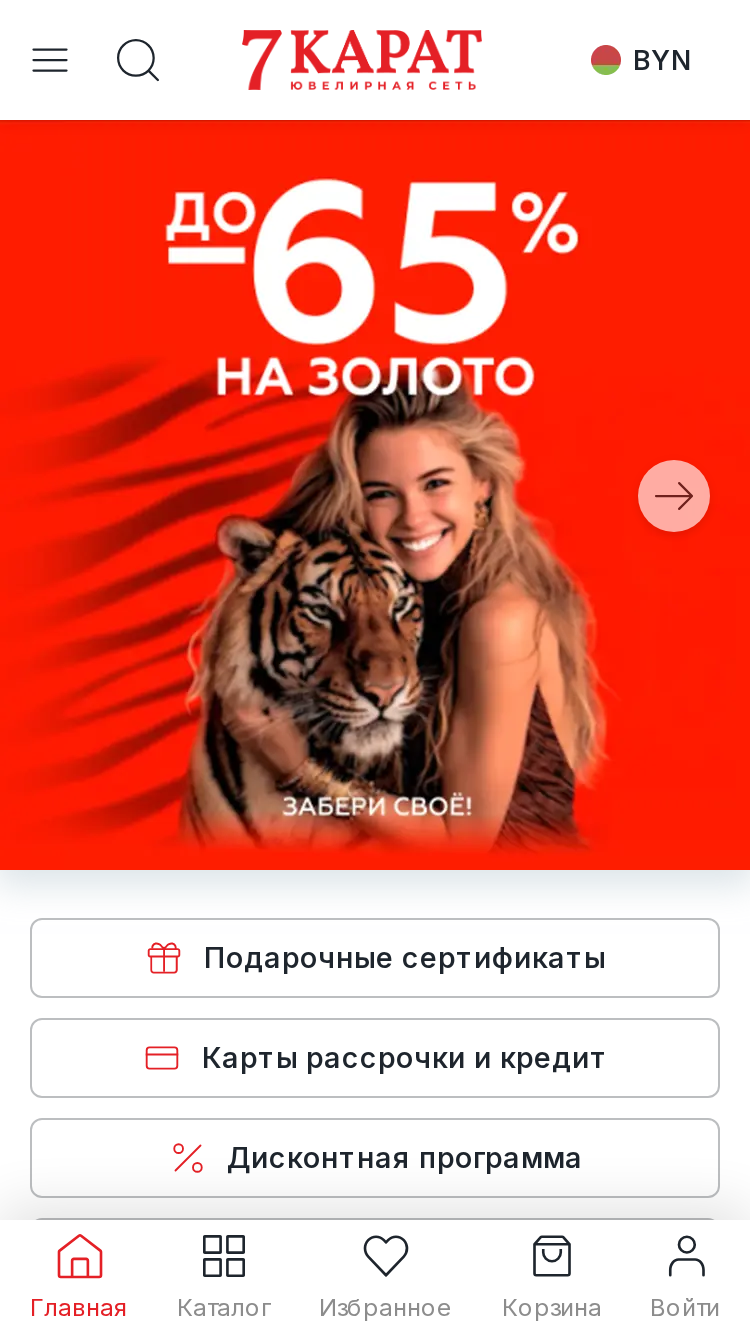Open Дисконтная программа
Image resolution: width=750 pixels, height=1334 pixels.
[375, 1158]
